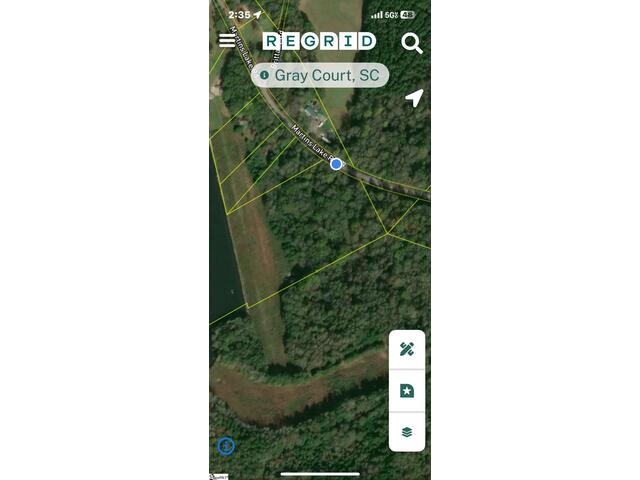Open the hamburger menu
The image size is (640, 480).
[x=227, y=40]
